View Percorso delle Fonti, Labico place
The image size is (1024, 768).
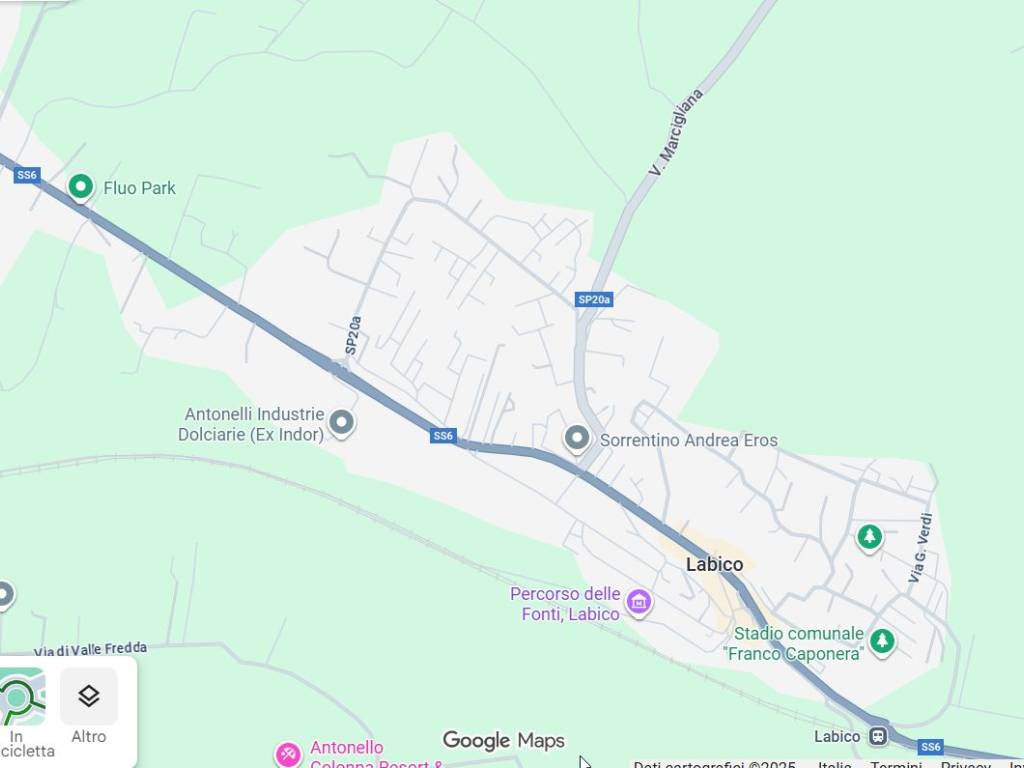(x=639, y=602)
